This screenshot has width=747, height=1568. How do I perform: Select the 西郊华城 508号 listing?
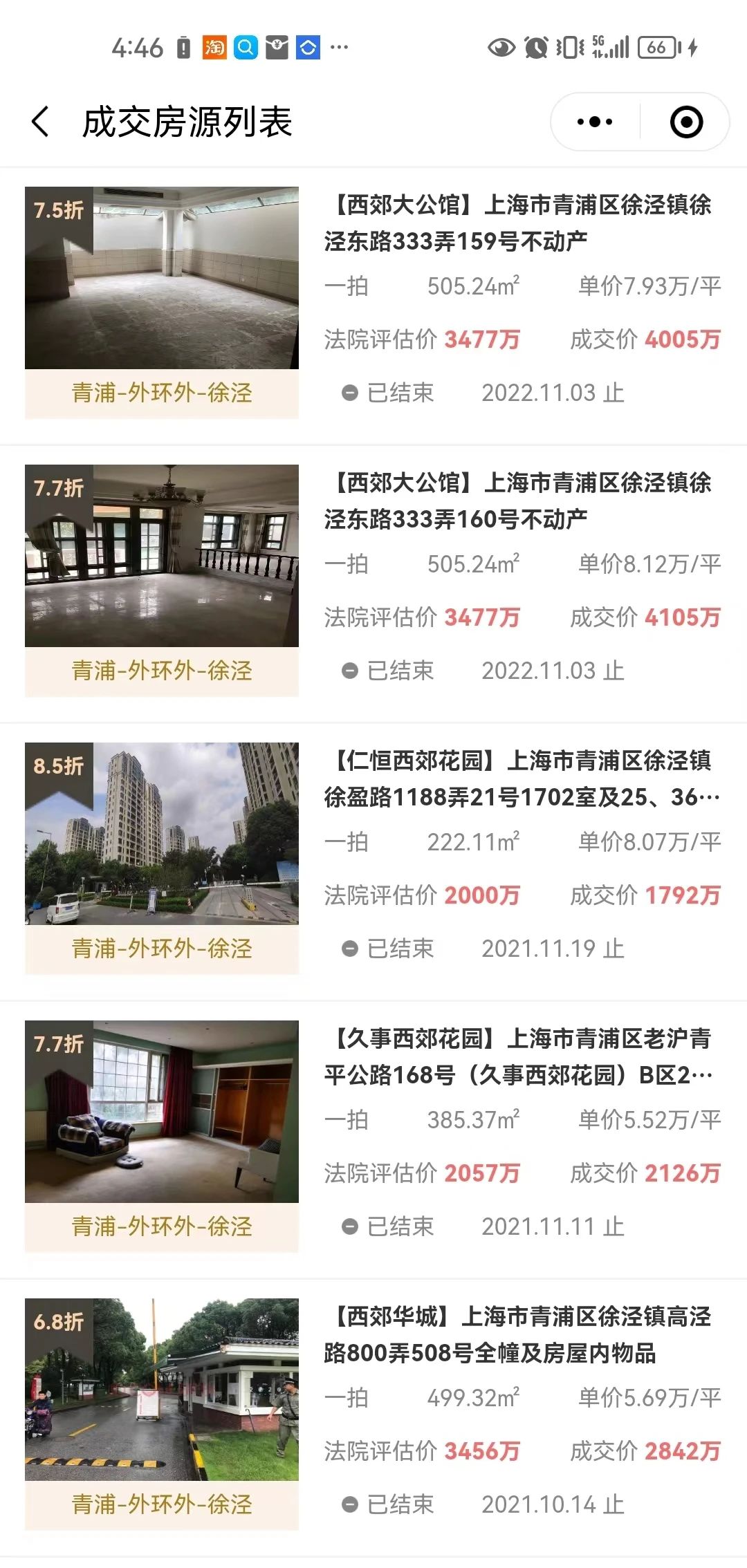(x=517, y=1335)
